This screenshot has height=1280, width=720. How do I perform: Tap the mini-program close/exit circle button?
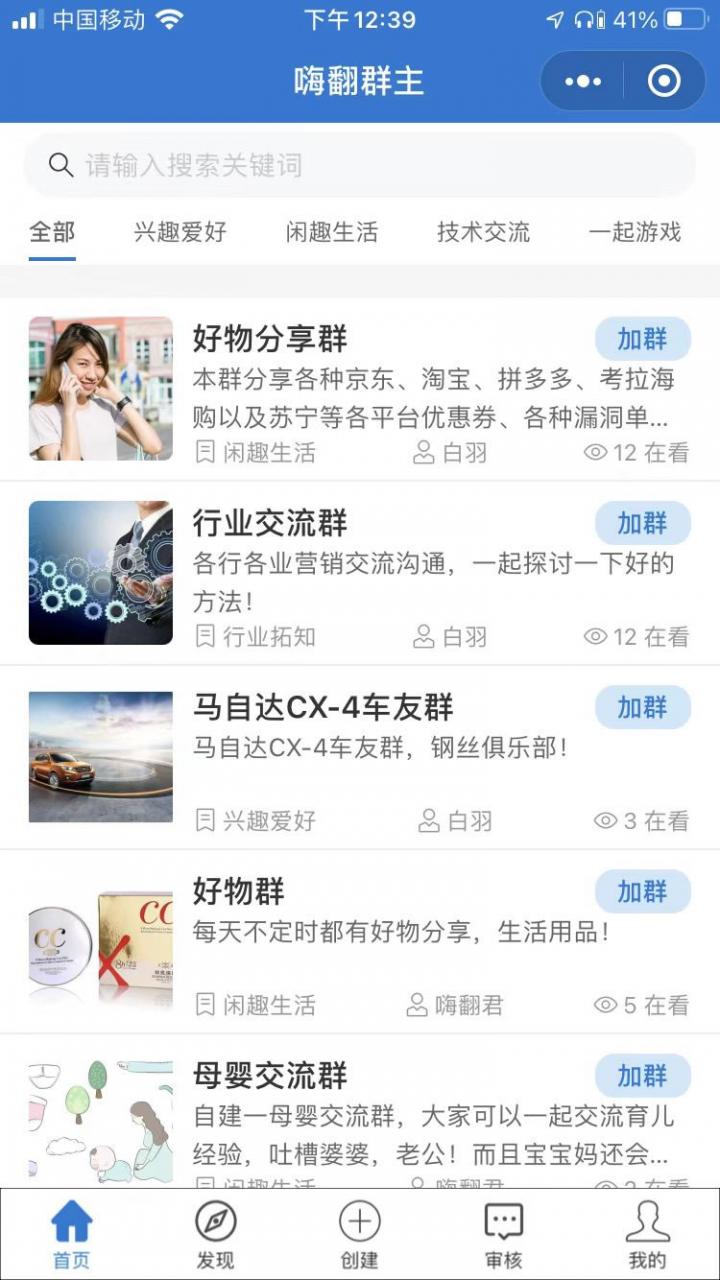coord(664,79)
